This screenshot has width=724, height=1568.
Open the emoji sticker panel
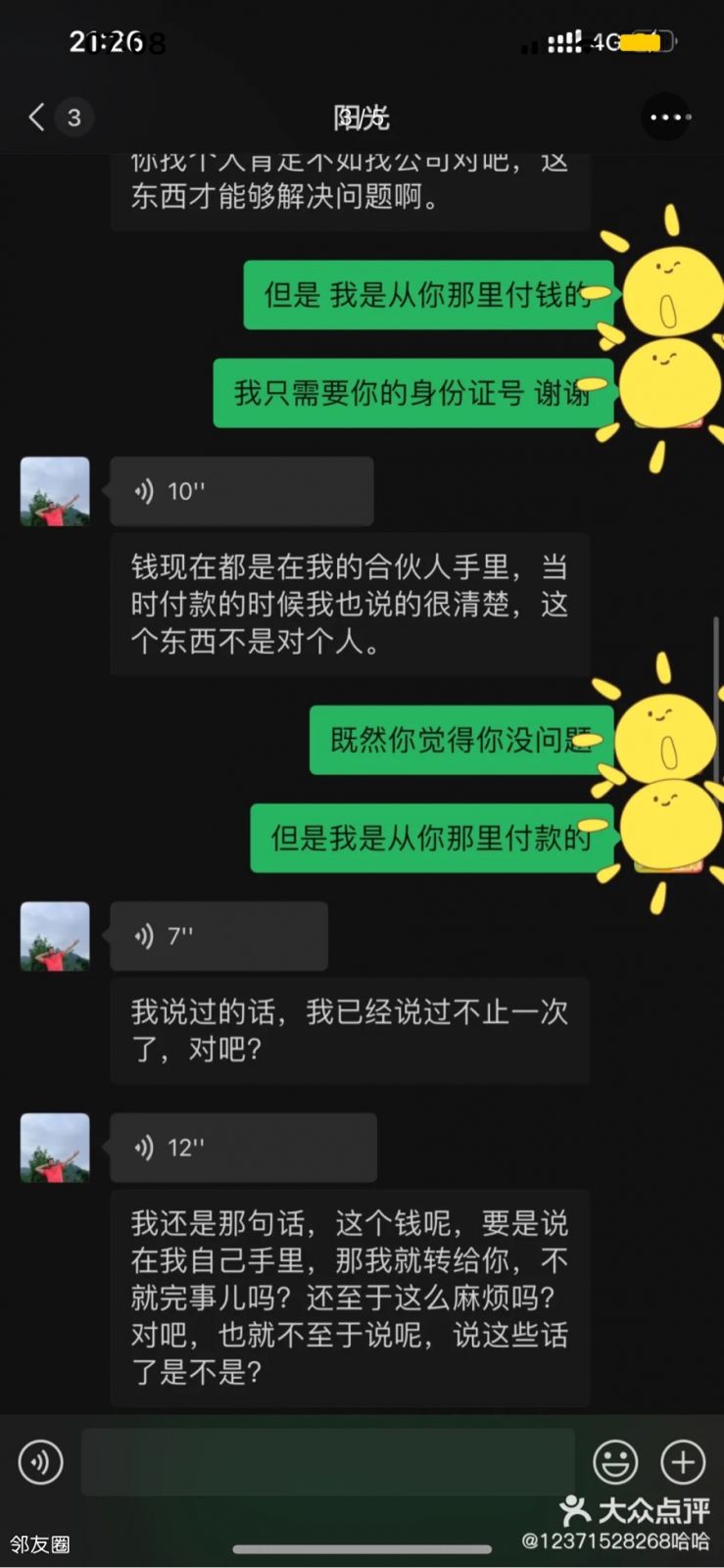point(615,1462)
